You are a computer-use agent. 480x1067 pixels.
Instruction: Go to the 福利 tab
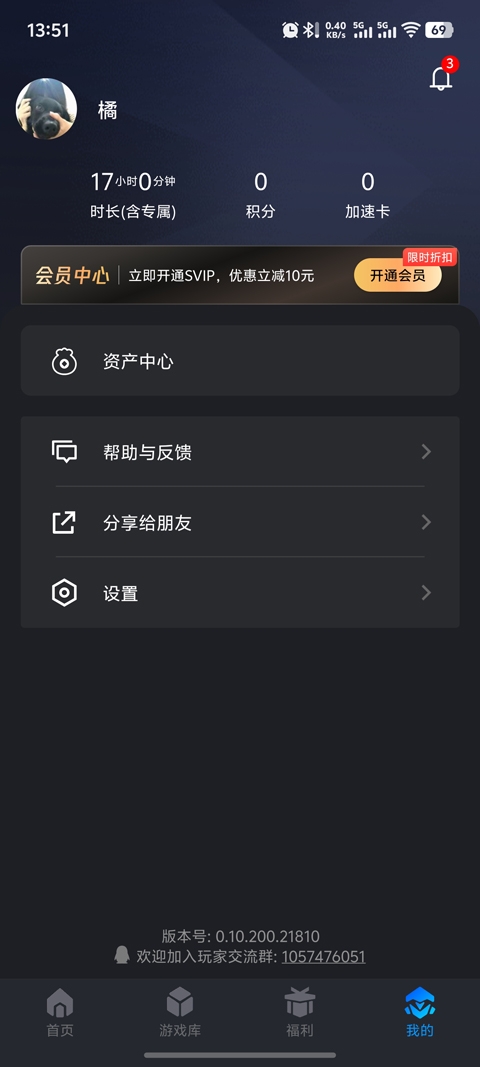300,1012
